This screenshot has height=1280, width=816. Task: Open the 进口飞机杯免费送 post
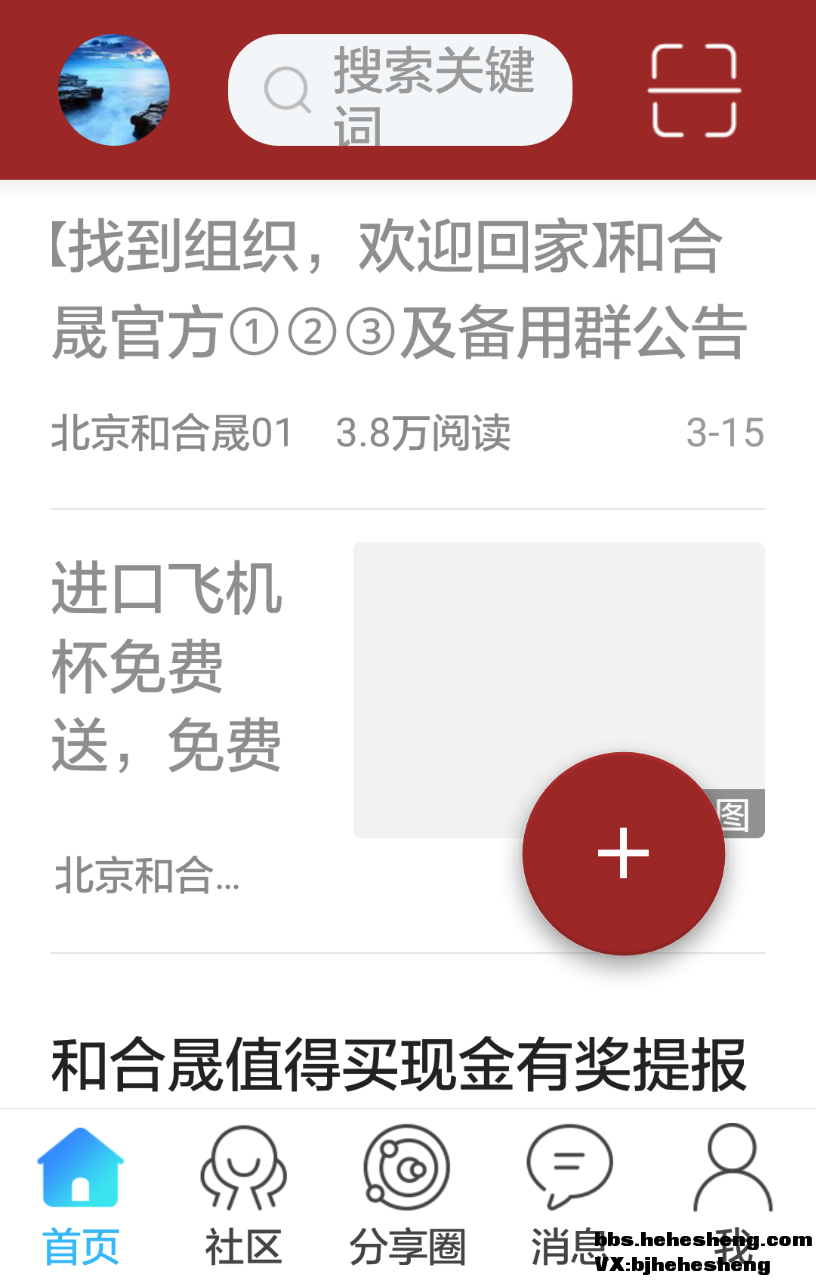coord(167,667)
